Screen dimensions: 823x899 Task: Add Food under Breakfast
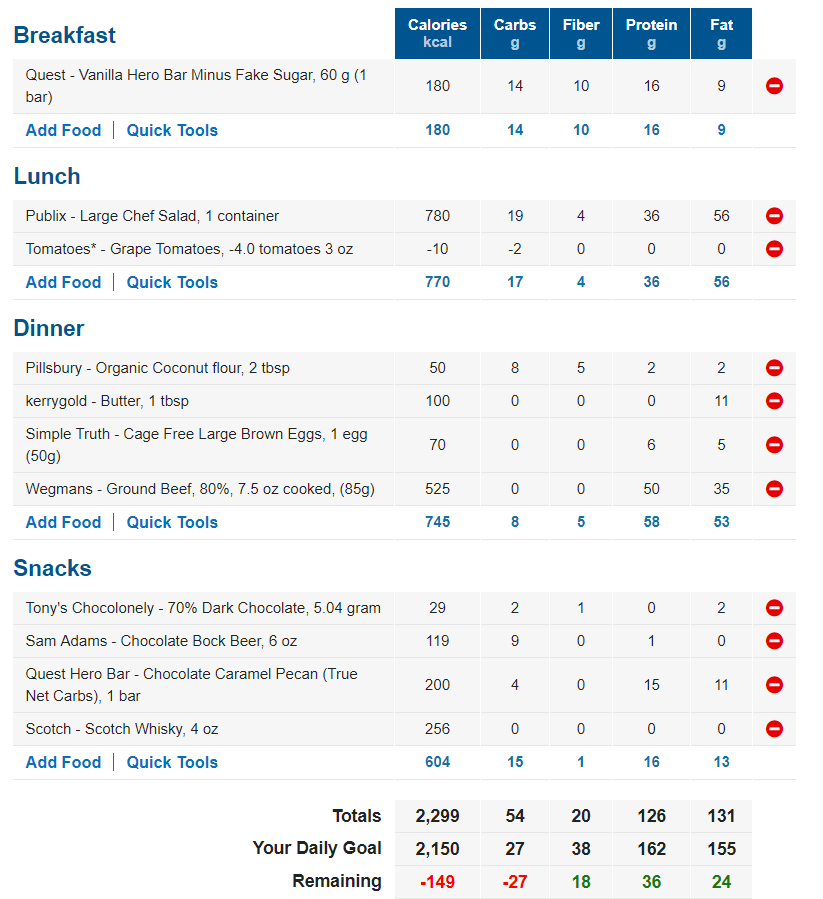pos(63,130)
